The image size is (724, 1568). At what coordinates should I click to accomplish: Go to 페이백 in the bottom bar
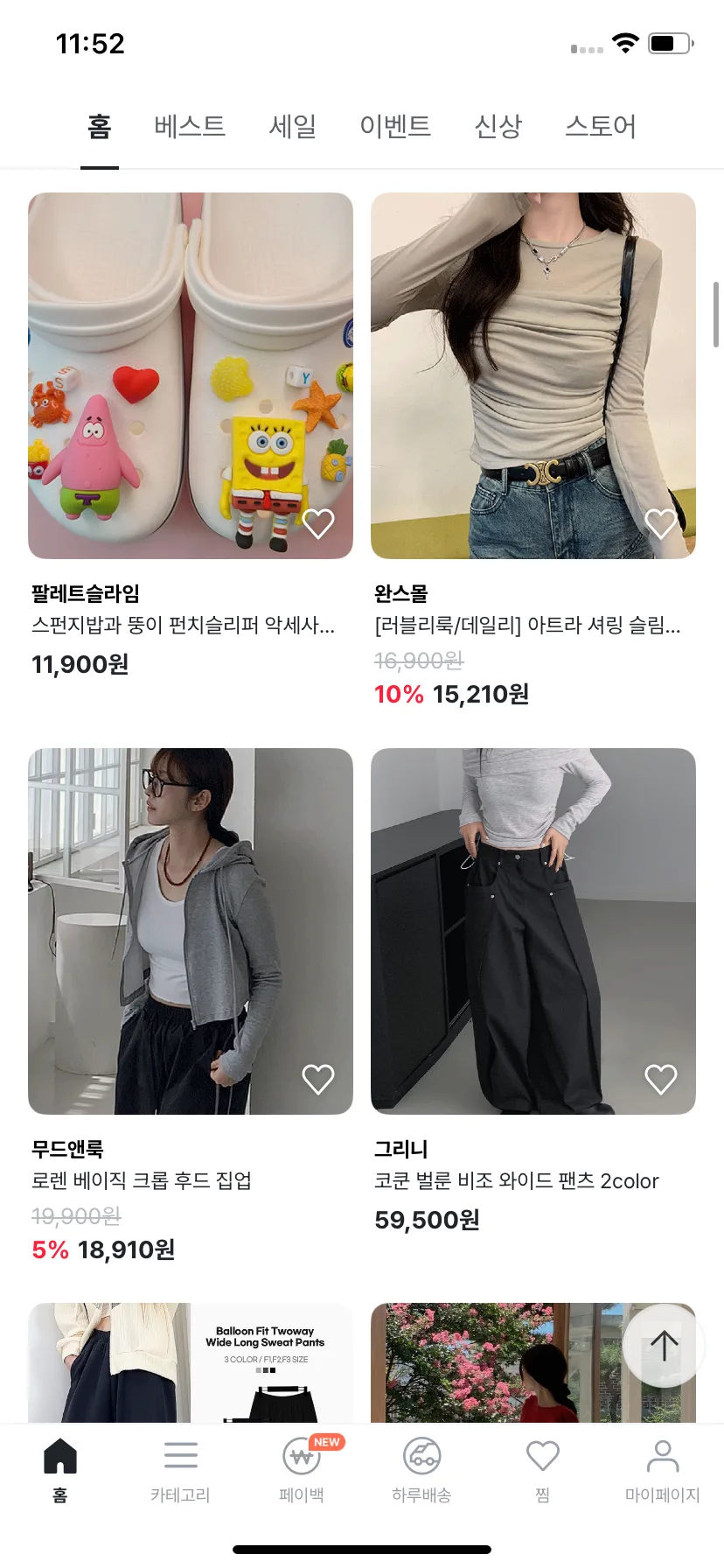point(302,1470)
